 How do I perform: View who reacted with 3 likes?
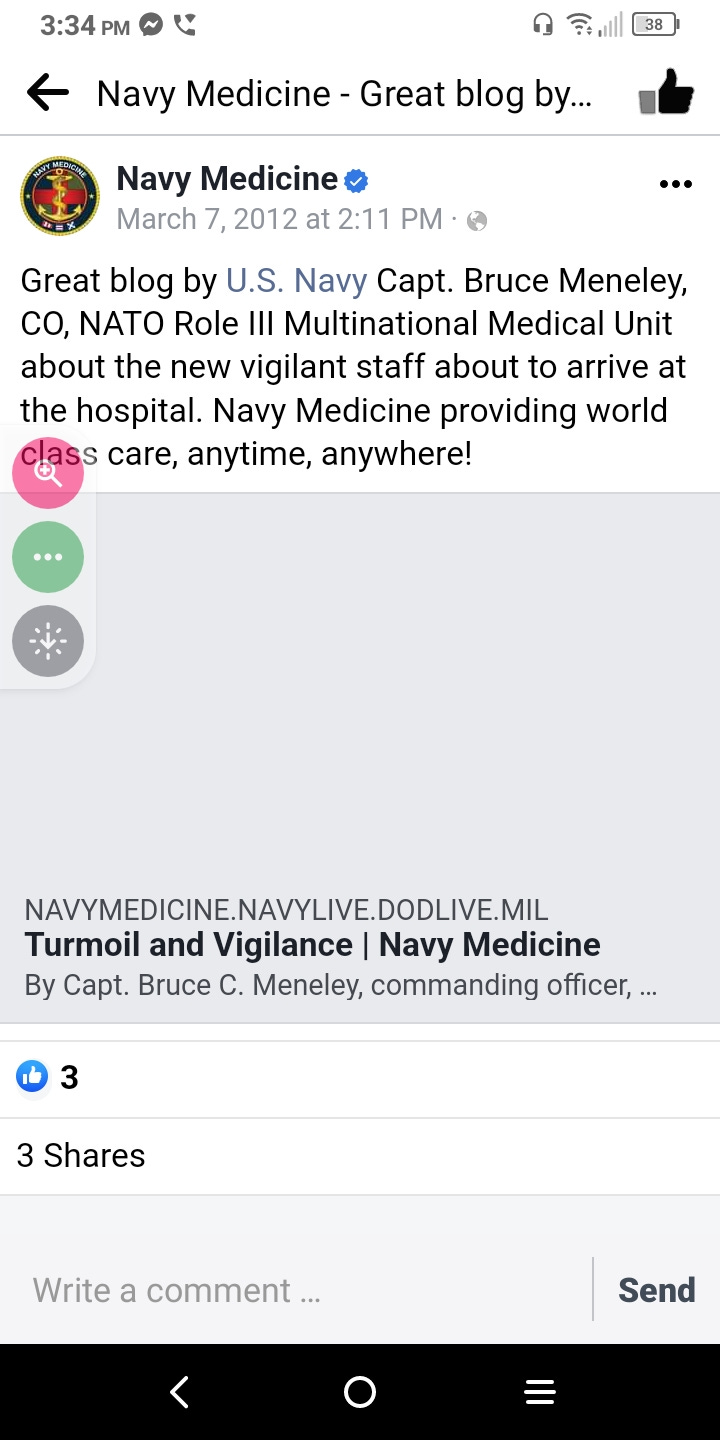pos(48,1078)
